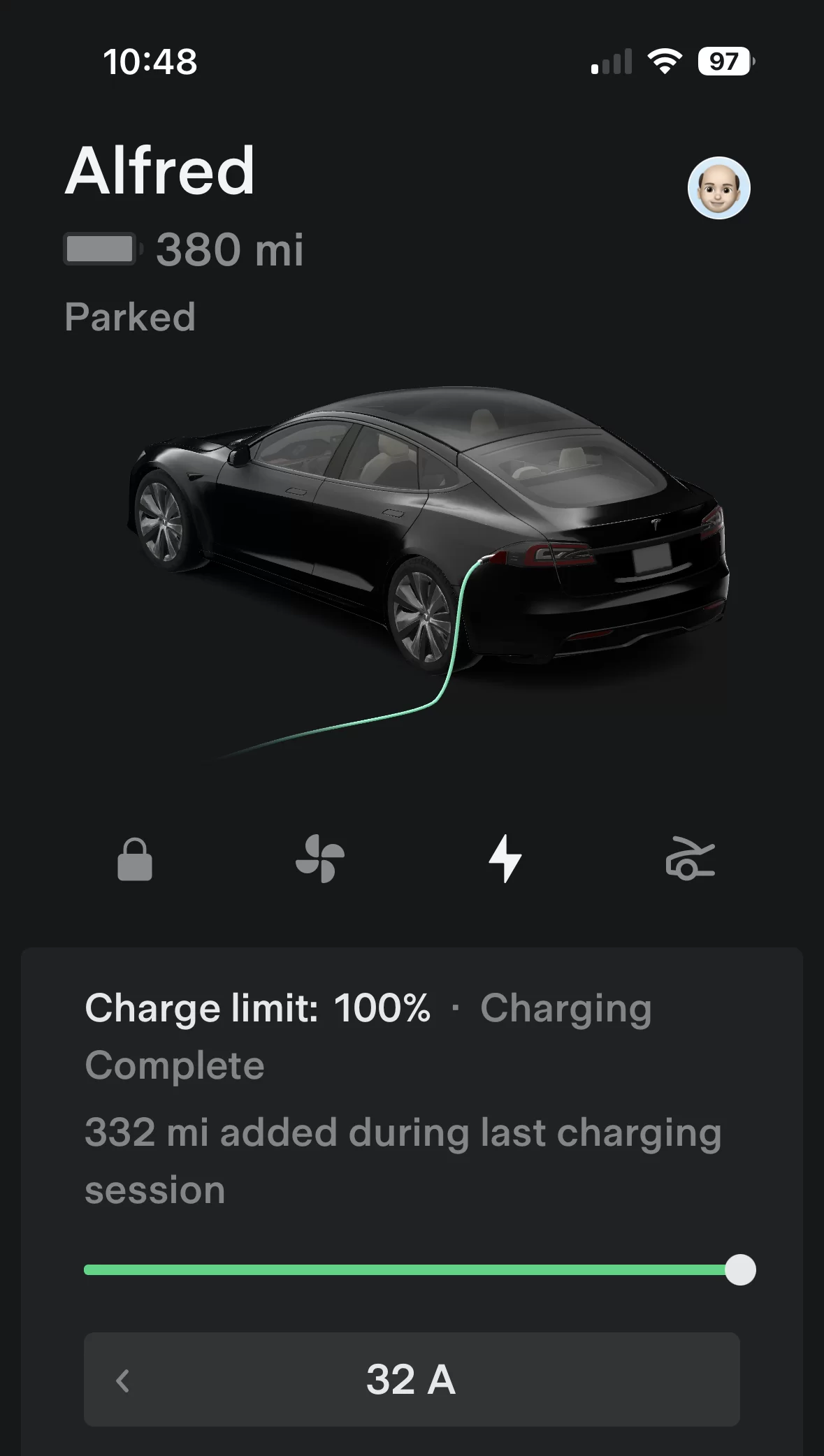The image size is (824, 1456).
Task: Decrease charging current from 32 A
Action: tap(123, 1380)
